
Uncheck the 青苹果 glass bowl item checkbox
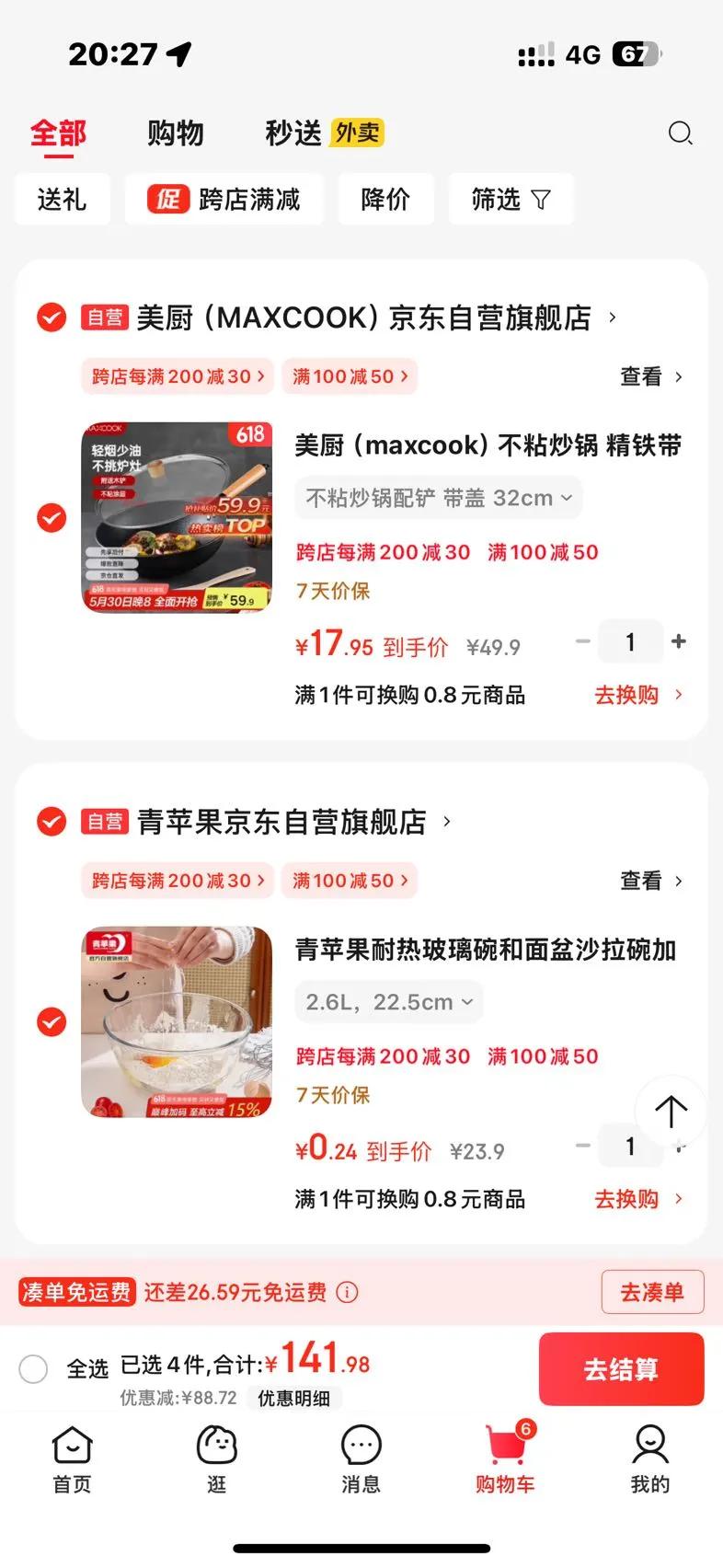52,1021
